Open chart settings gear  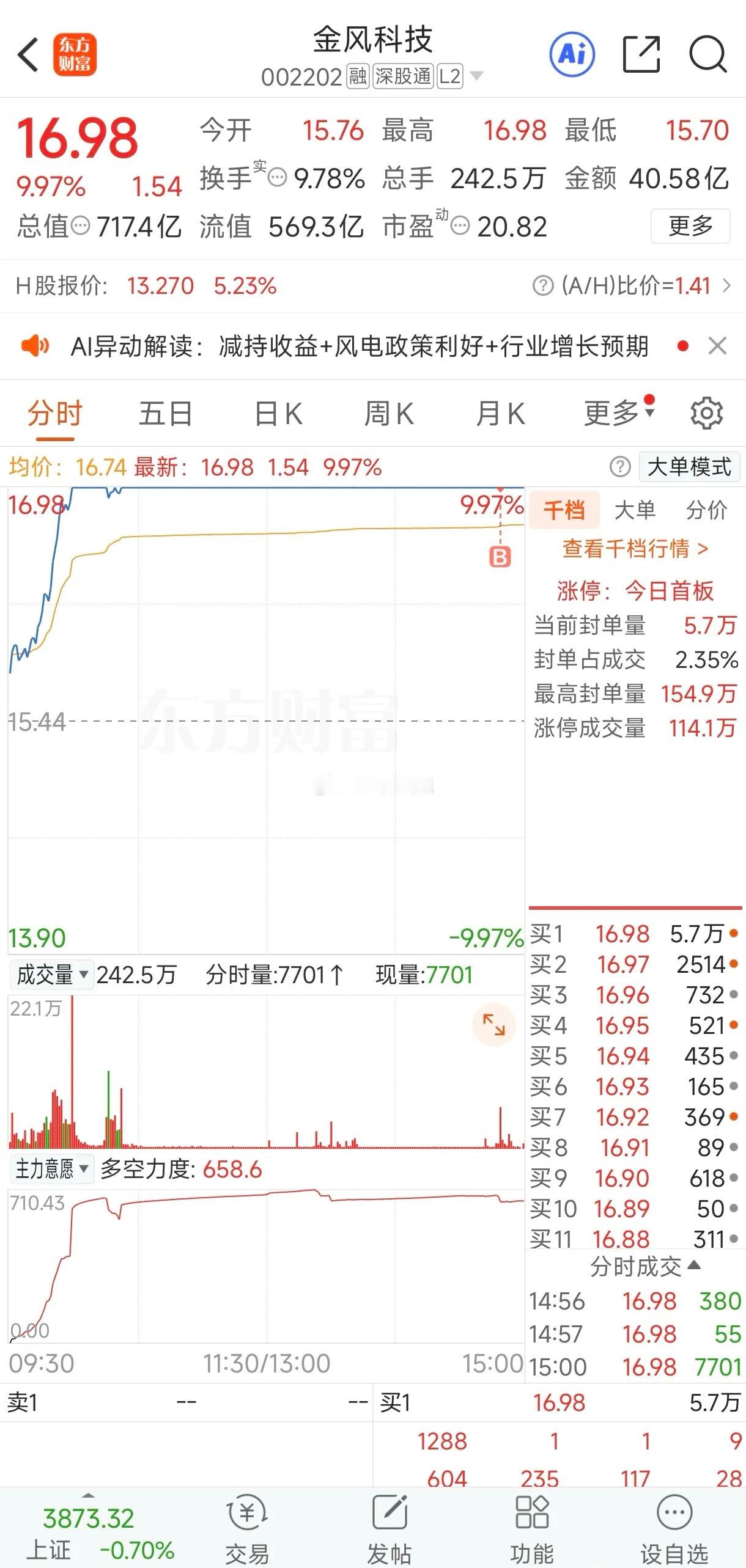[706, 414]
